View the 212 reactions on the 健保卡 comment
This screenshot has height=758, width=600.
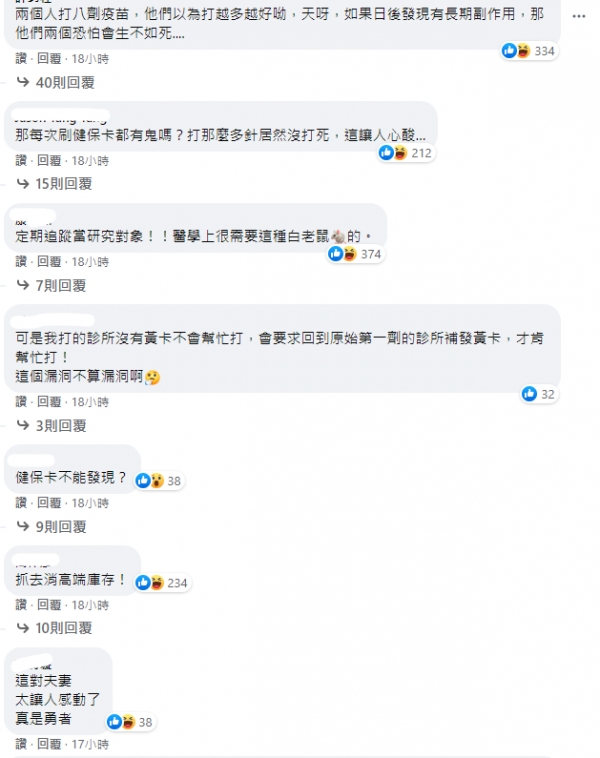(405, 153)
